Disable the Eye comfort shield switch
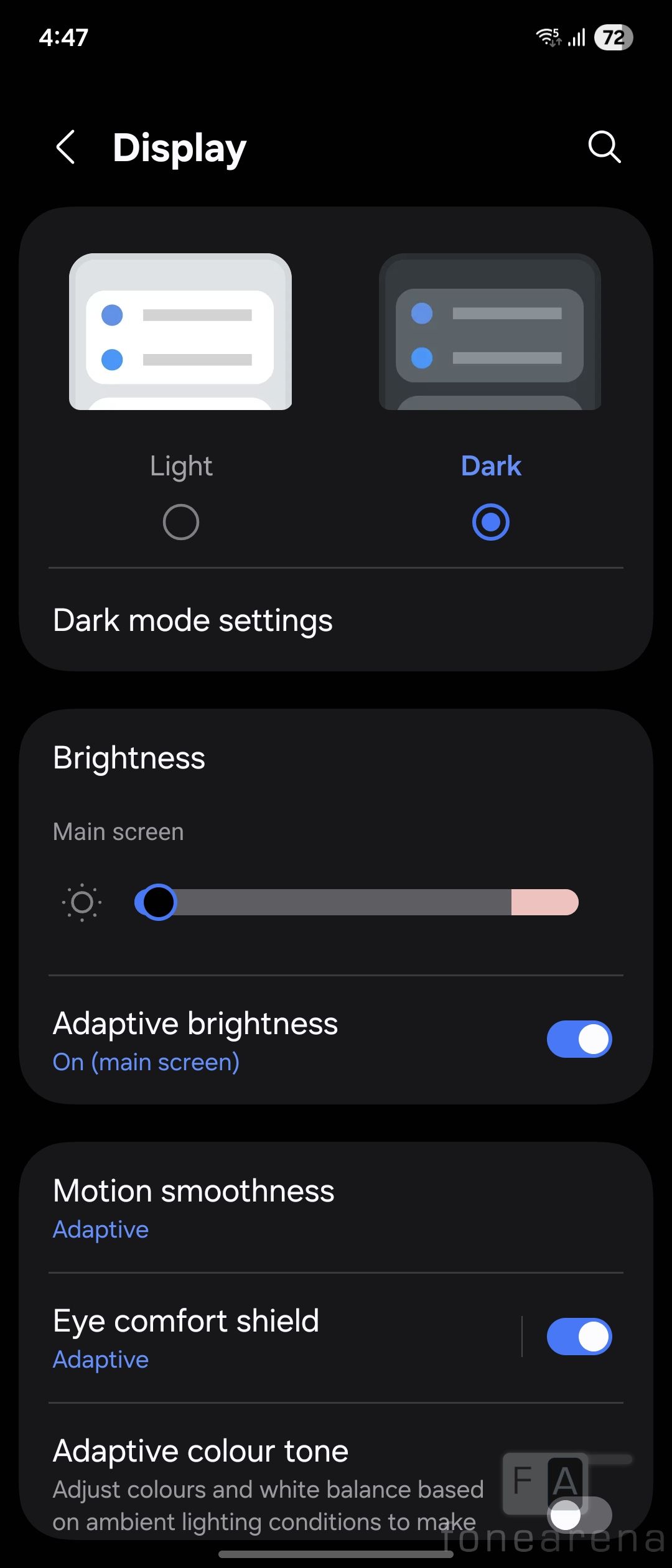672x1568 pixels. point(579,1337)
